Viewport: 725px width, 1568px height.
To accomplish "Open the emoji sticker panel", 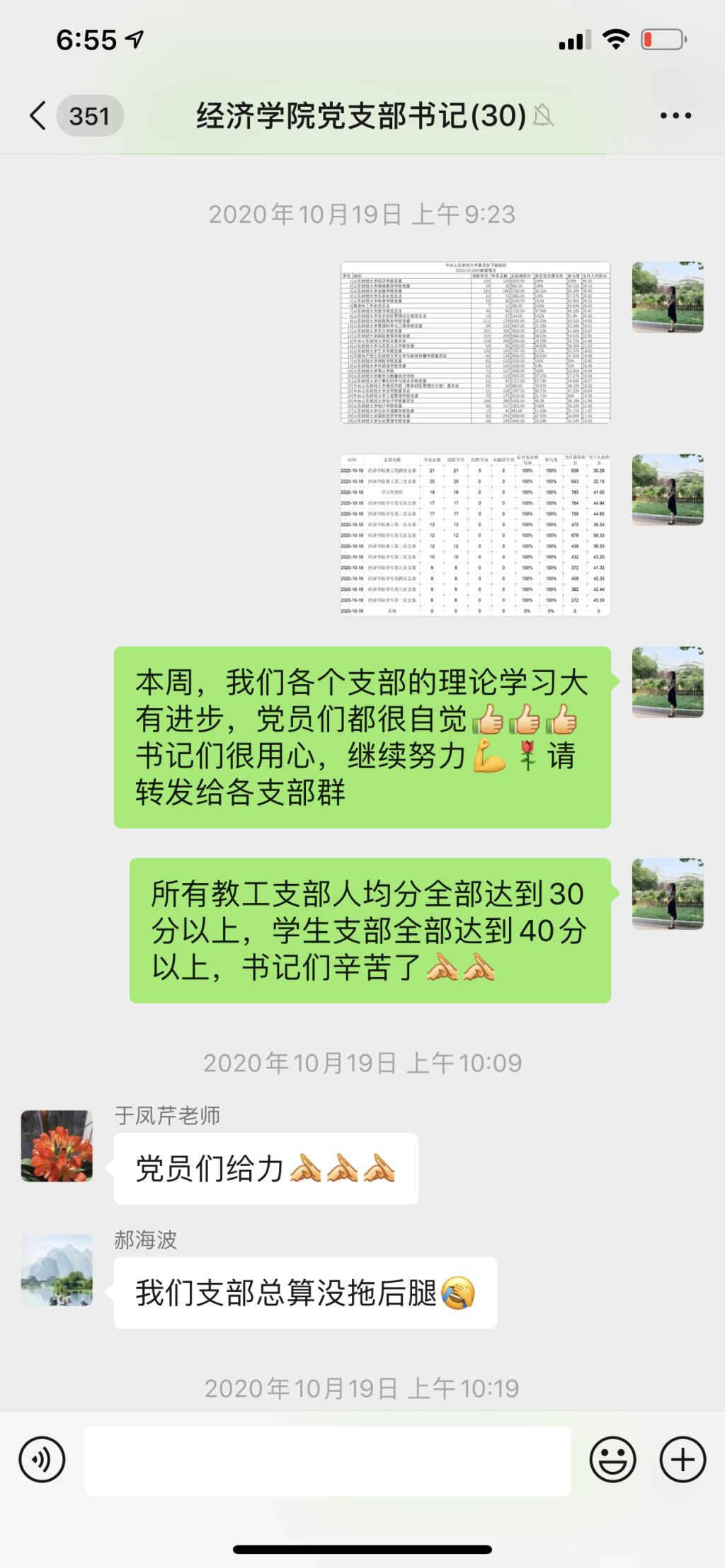I will tap(612, 1459).
